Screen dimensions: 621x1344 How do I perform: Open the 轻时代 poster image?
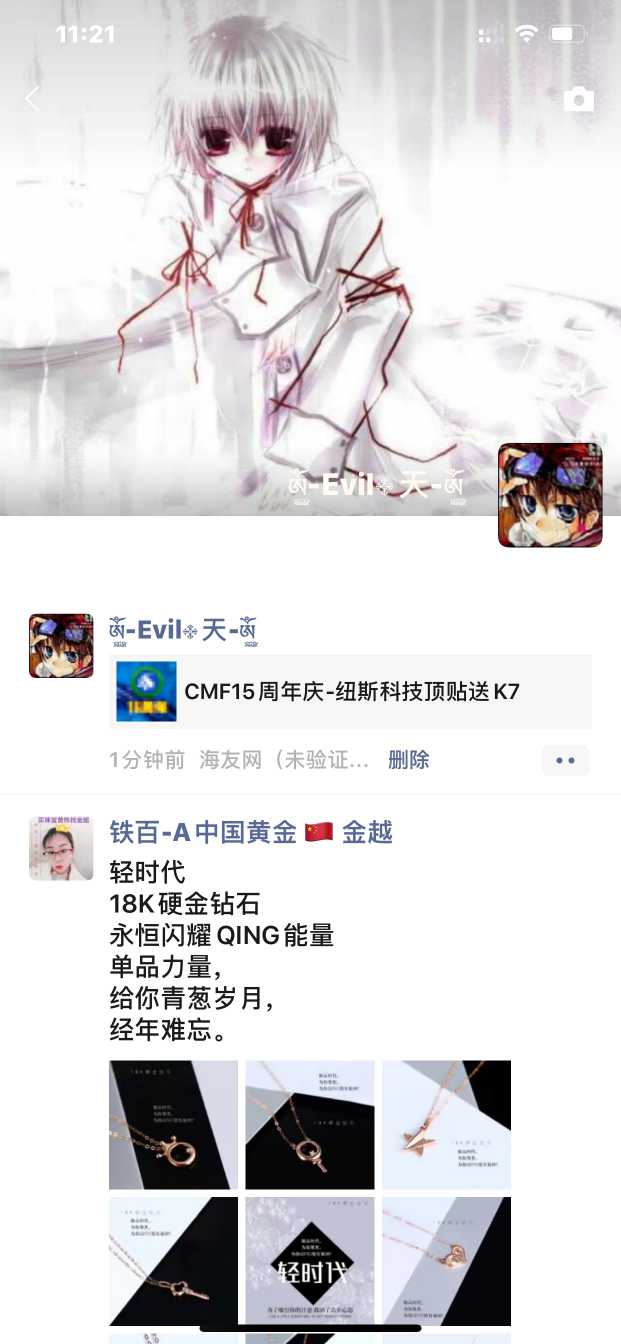point(310,1262)
